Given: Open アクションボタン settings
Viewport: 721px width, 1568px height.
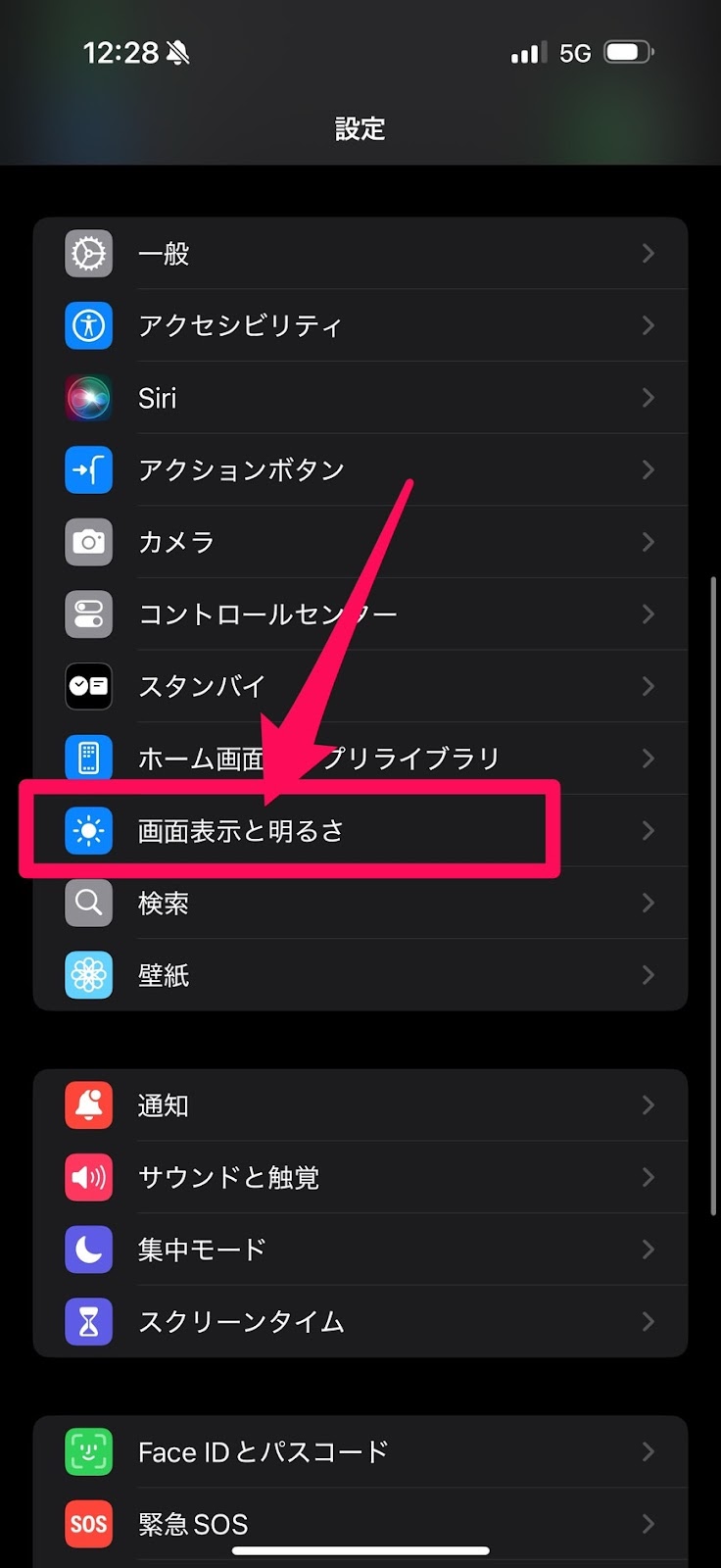Looking at the screenshot, I should [360, 470].
